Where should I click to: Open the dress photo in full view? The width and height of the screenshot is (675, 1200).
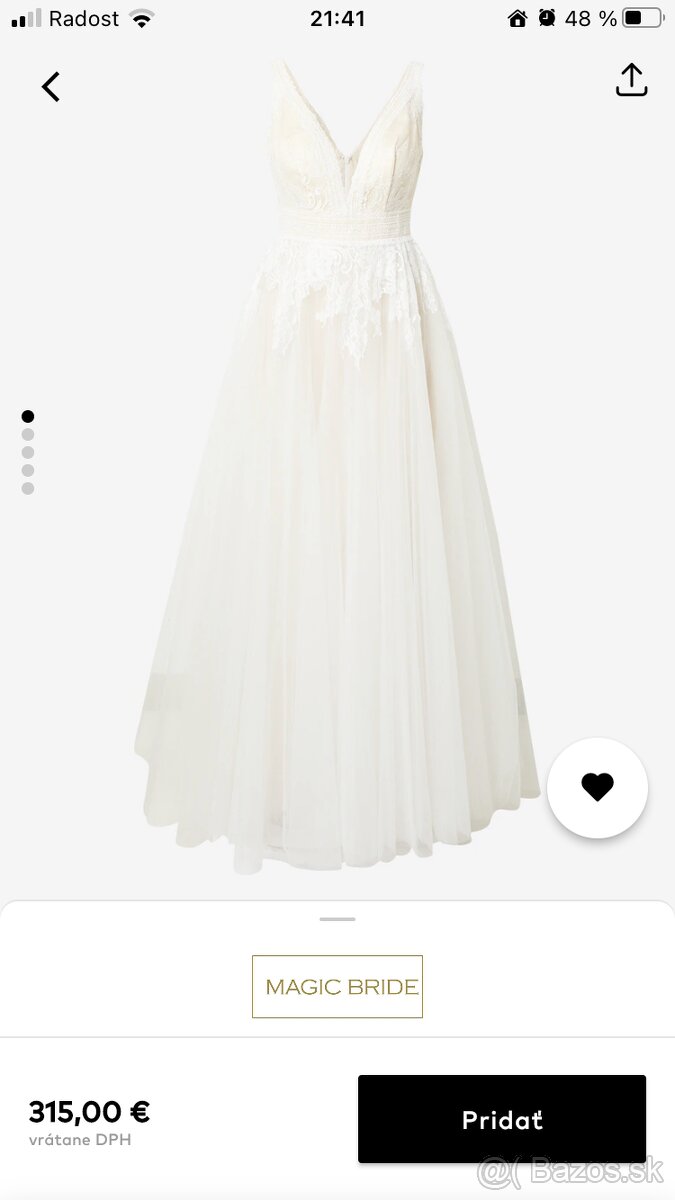pyautogui.click(x=337, y=470)
